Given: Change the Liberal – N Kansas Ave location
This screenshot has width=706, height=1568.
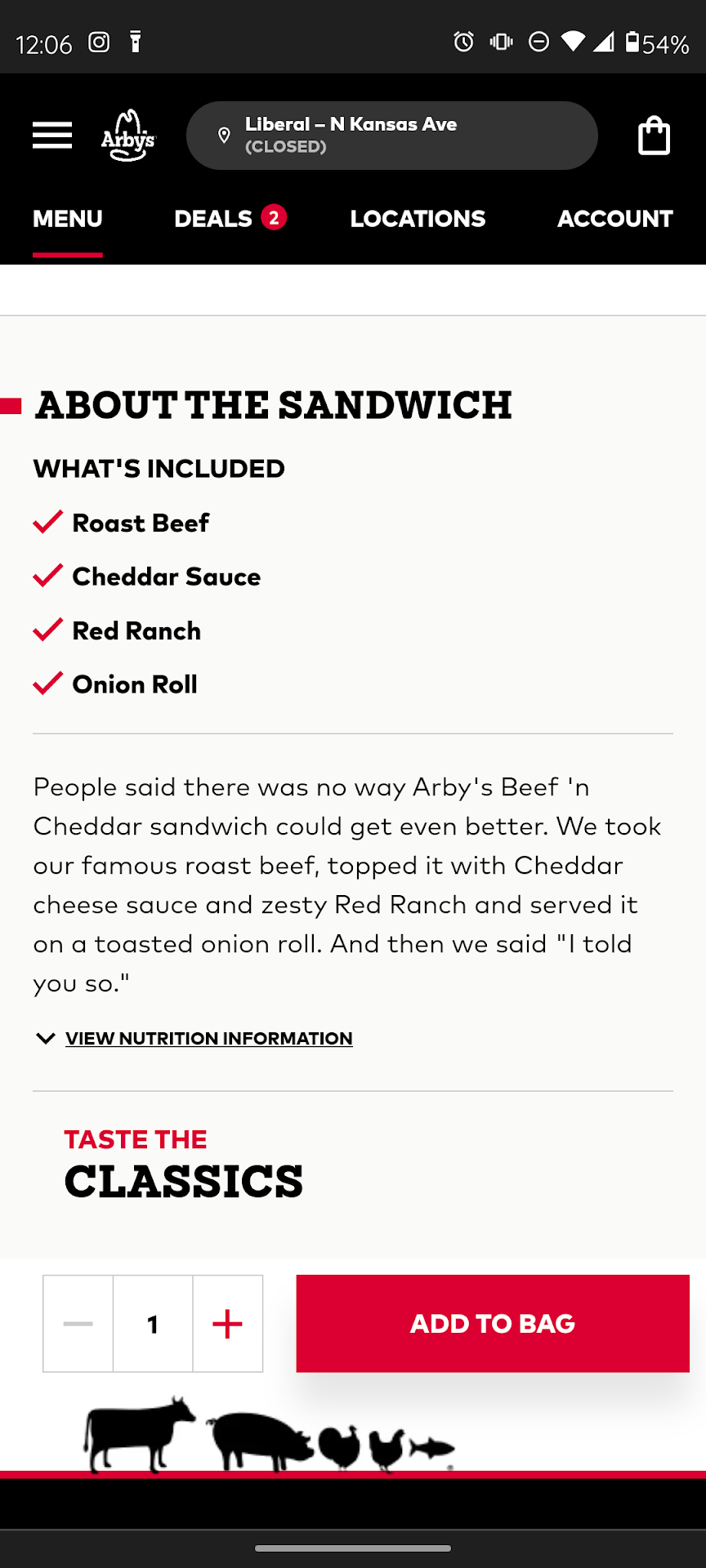Looking at the screenshot, I should 391,136.
